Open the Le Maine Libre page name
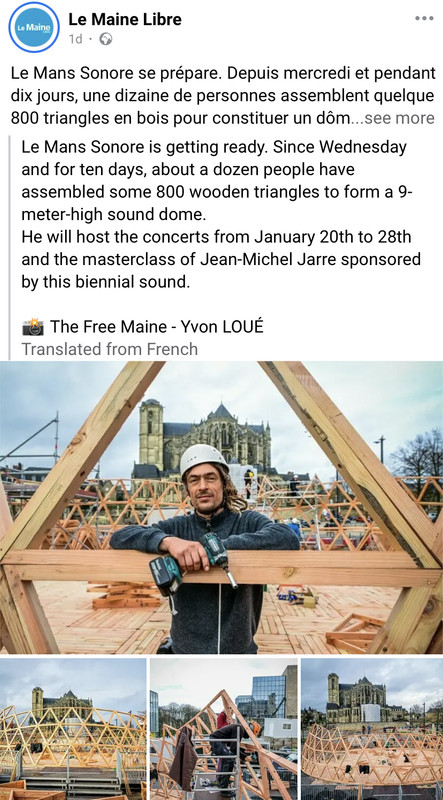Image resolution: width=443 pixels, height=800 pixels. [125, 19]
